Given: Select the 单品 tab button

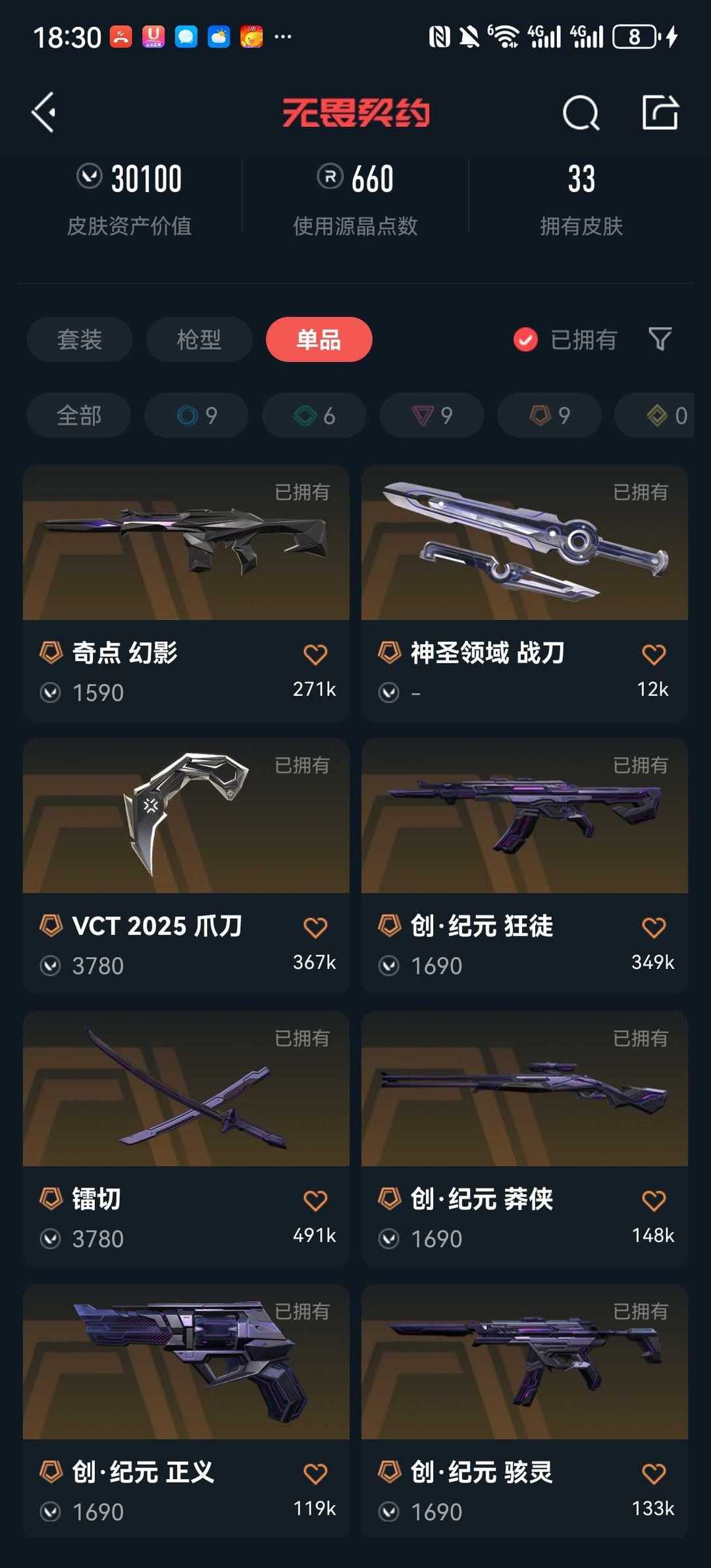Looking at the screenshot, I should 319,339.
